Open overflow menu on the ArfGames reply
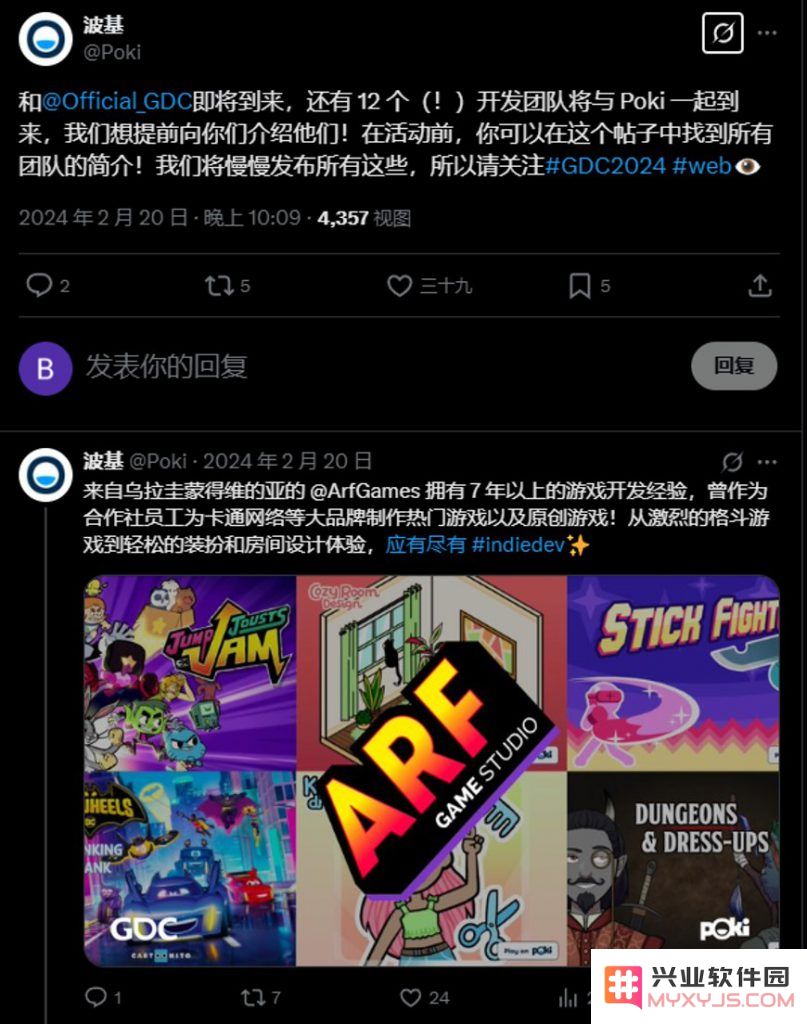The image size is (807, 1024). [767, 462]
